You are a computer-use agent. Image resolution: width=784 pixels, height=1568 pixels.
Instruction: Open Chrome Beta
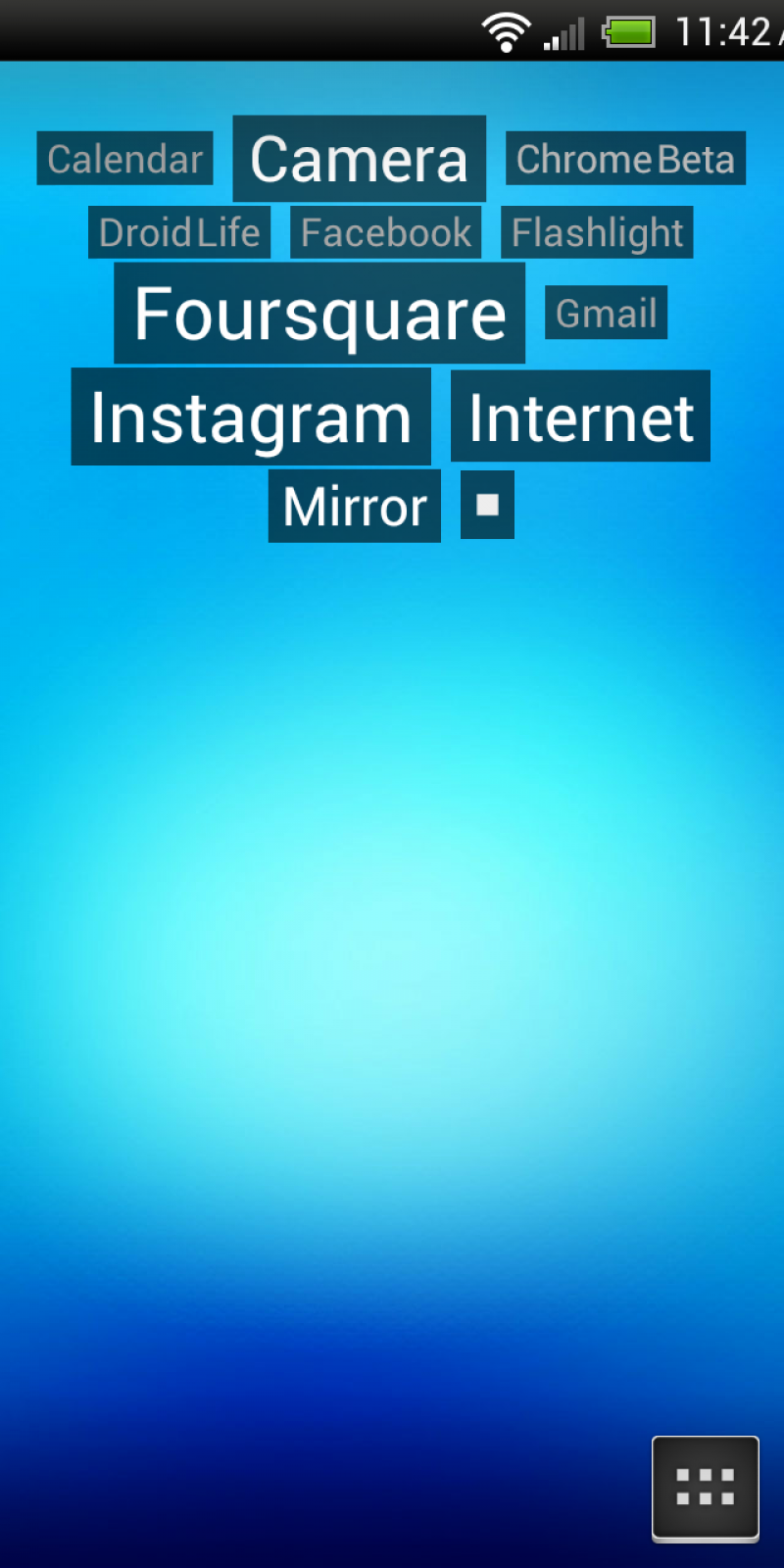(625, 159)
